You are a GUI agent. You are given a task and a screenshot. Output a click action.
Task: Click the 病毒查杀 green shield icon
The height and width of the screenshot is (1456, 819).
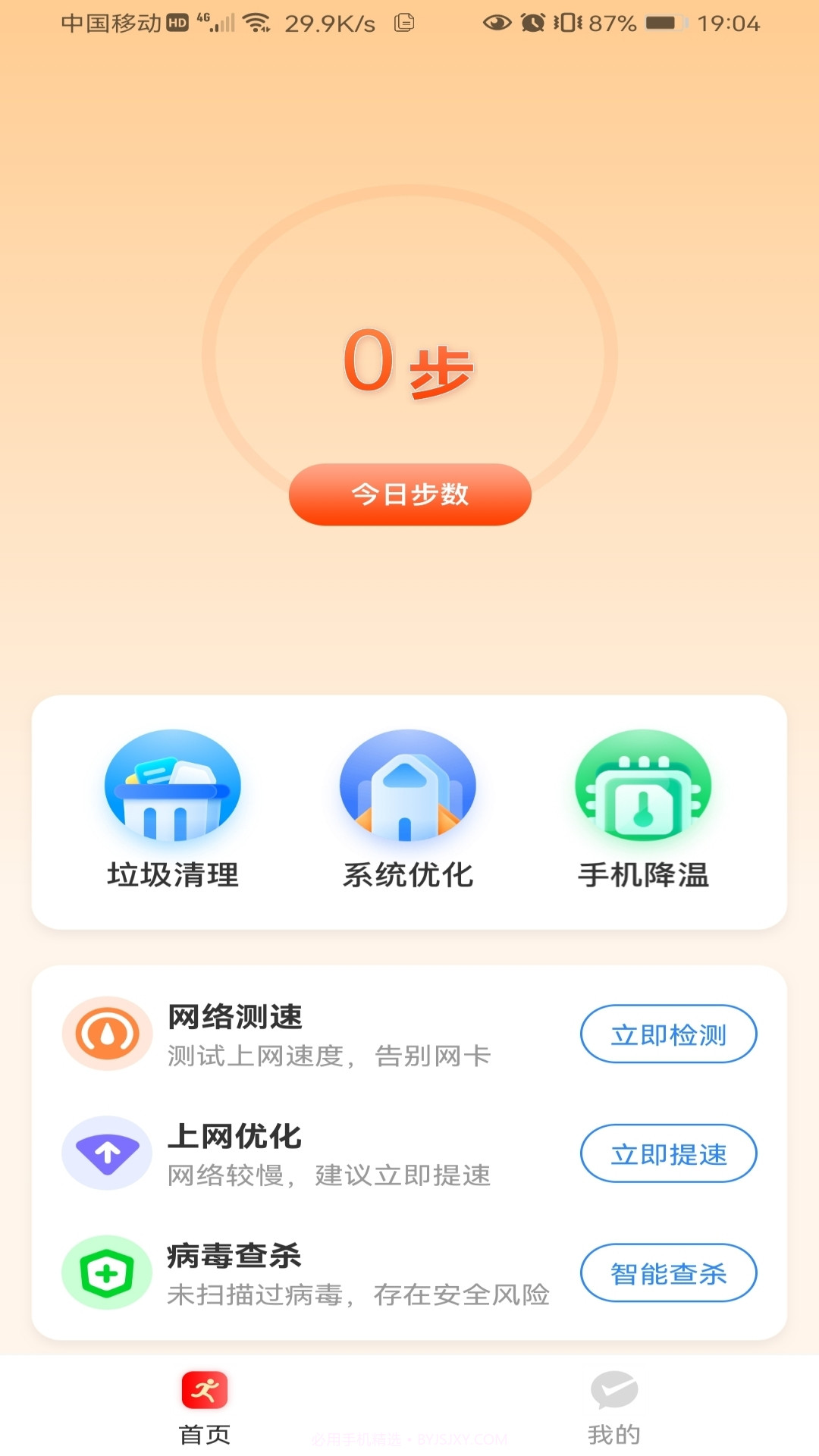106,1272
